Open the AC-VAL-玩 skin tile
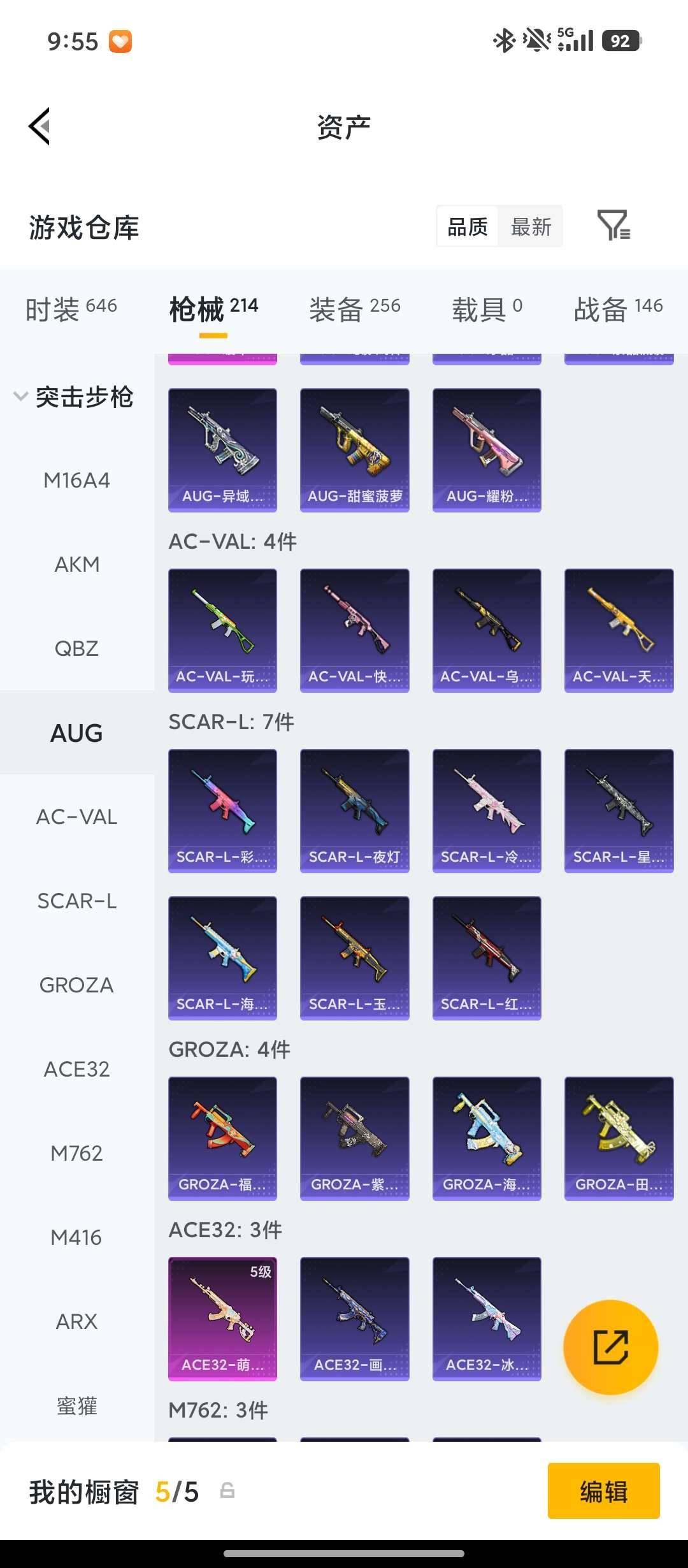This screenshot has width=688, height=1568. click(222, 630)
